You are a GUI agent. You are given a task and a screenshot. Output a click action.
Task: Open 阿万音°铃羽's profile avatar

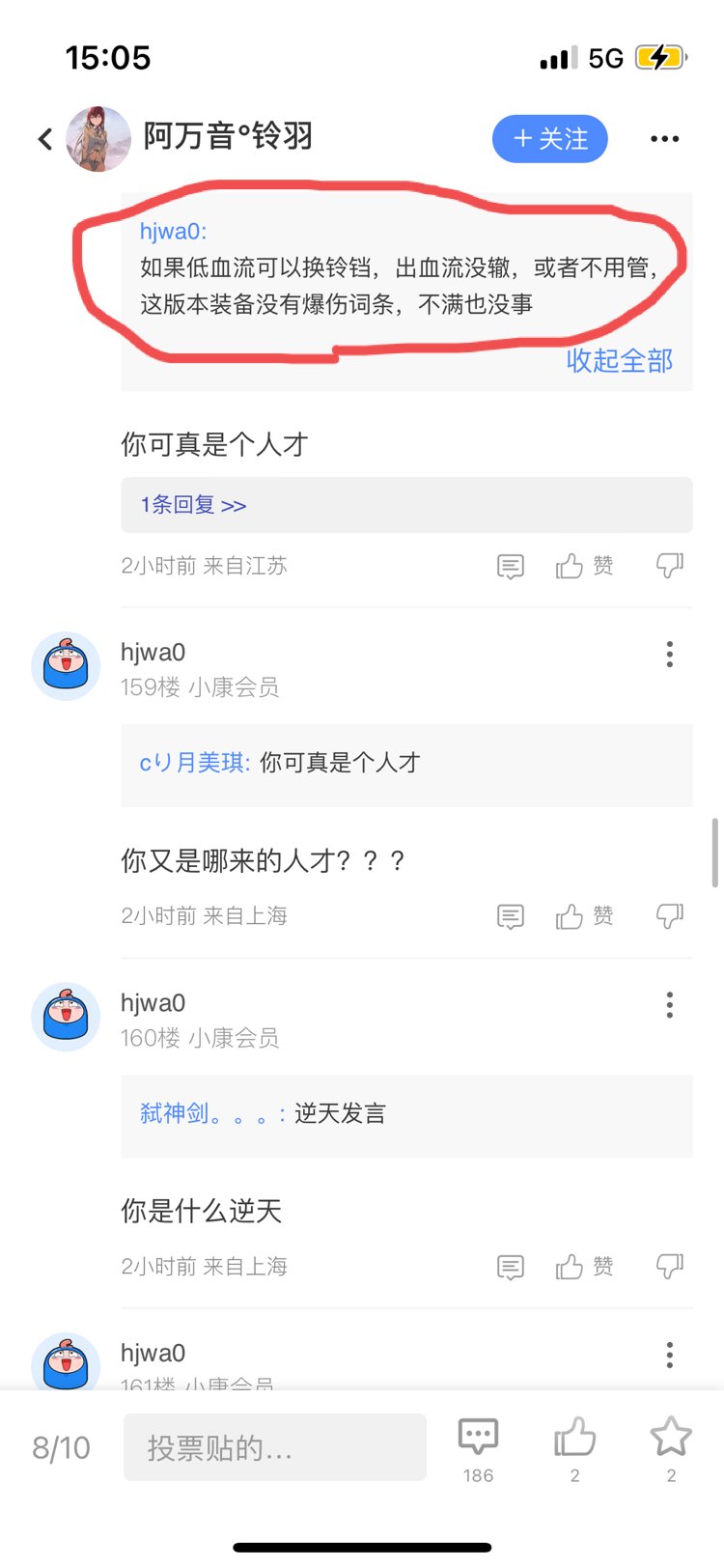click(98, 139)
